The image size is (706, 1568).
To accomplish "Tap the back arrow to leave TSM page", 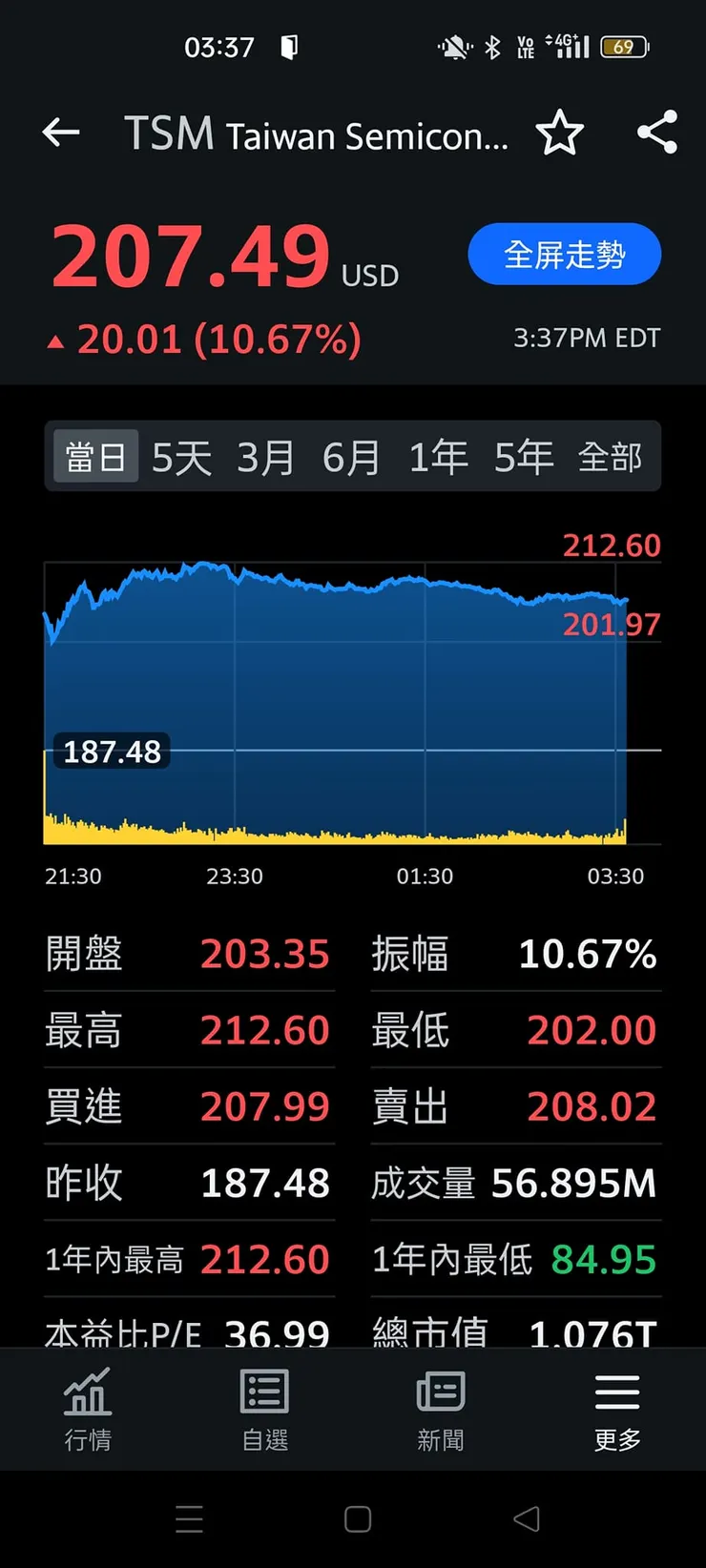I will [60, 134].
